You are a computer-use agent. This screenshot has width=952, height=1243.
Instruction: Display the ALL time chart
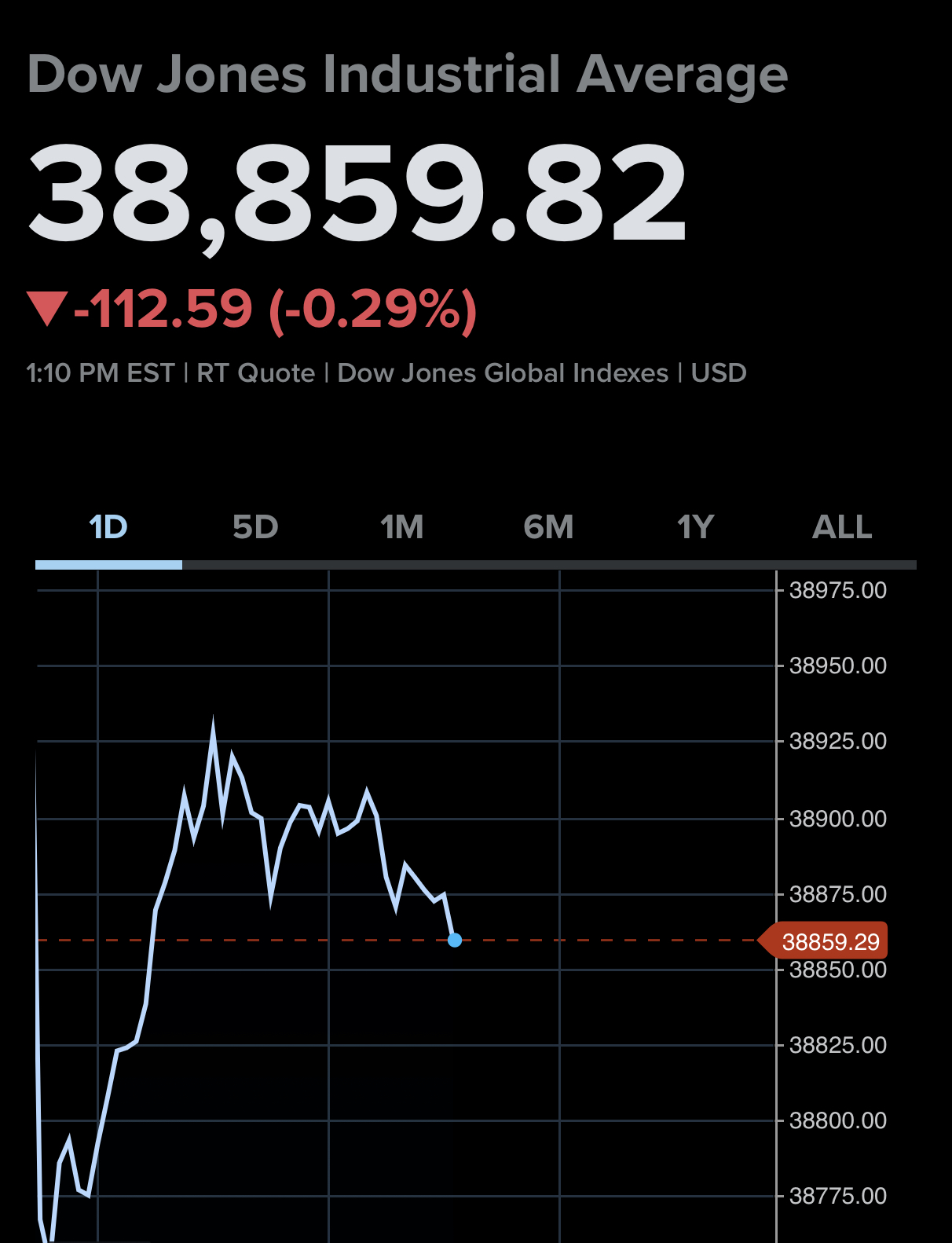pos(842,527)
